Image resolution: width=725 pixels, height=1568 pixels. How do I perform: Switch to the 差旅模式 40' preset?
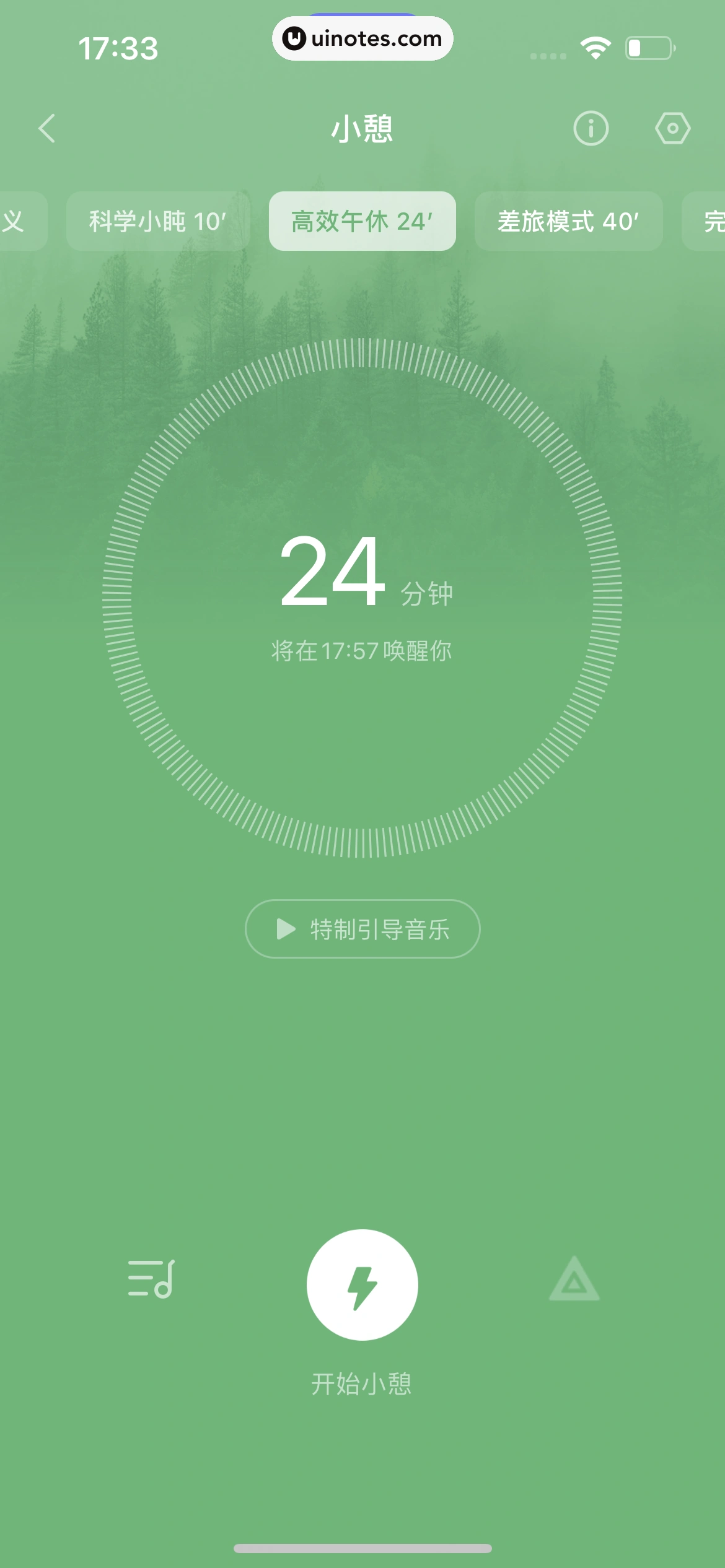(x=568, y=221)
